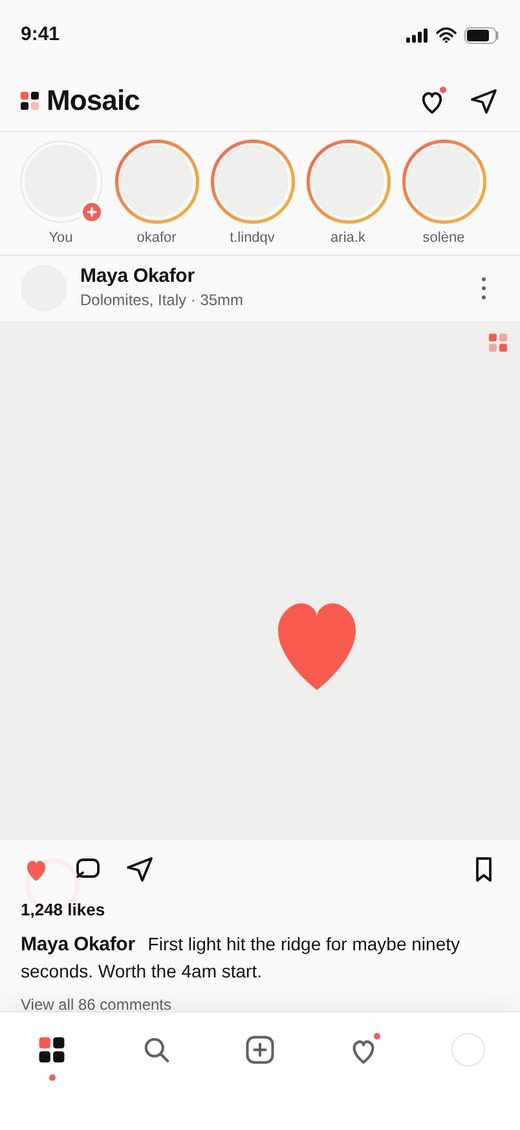This screenshot has width=520, height=1130.
Task: Go to your profile tab
Action: click(468, 1050)
